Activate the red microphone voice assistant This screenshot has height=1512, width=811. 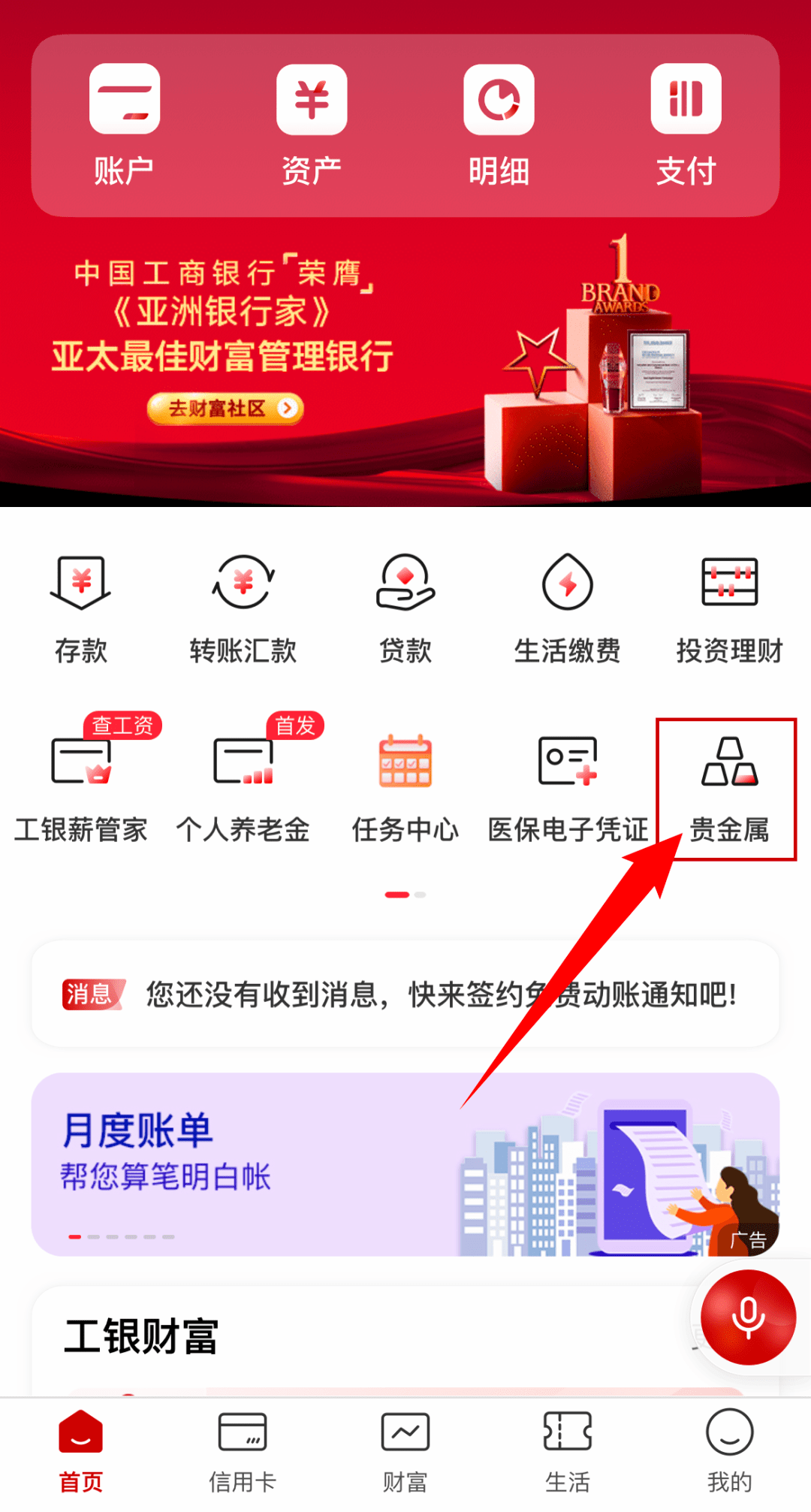[748, 1317]
